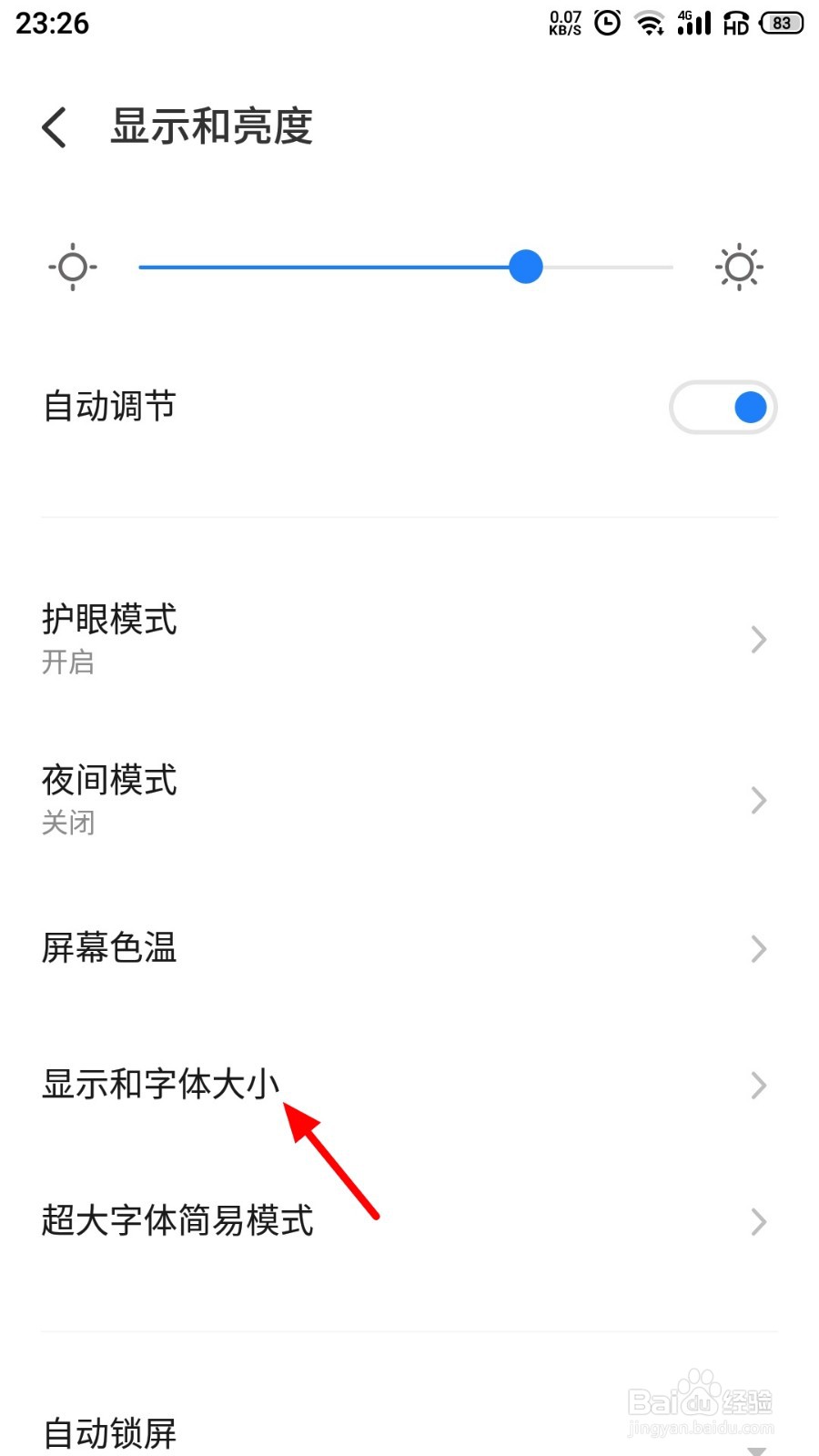Viewport: 819px width, 1456px height.
Task: Expand 护眼模式 via its chevron
Action: 758,639
